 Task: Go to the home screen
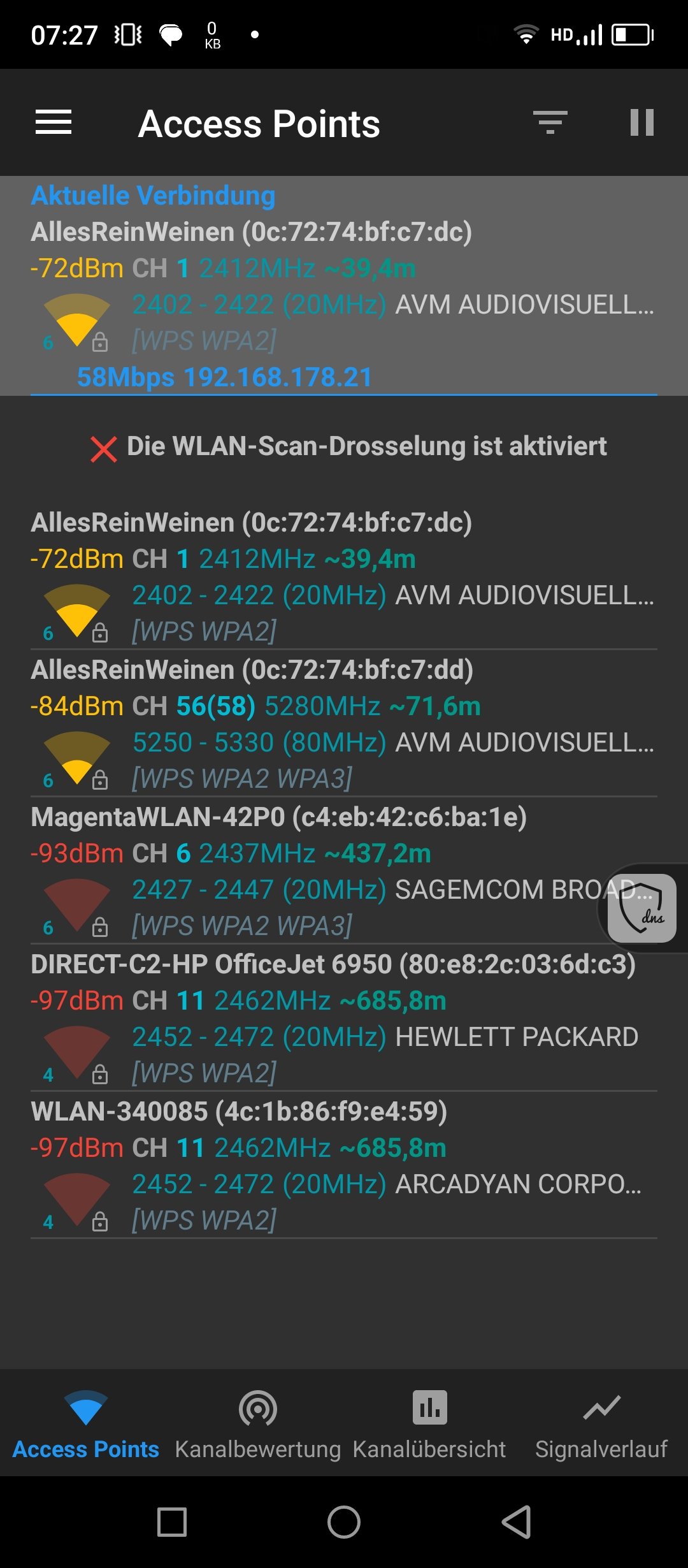(344, 1522)
